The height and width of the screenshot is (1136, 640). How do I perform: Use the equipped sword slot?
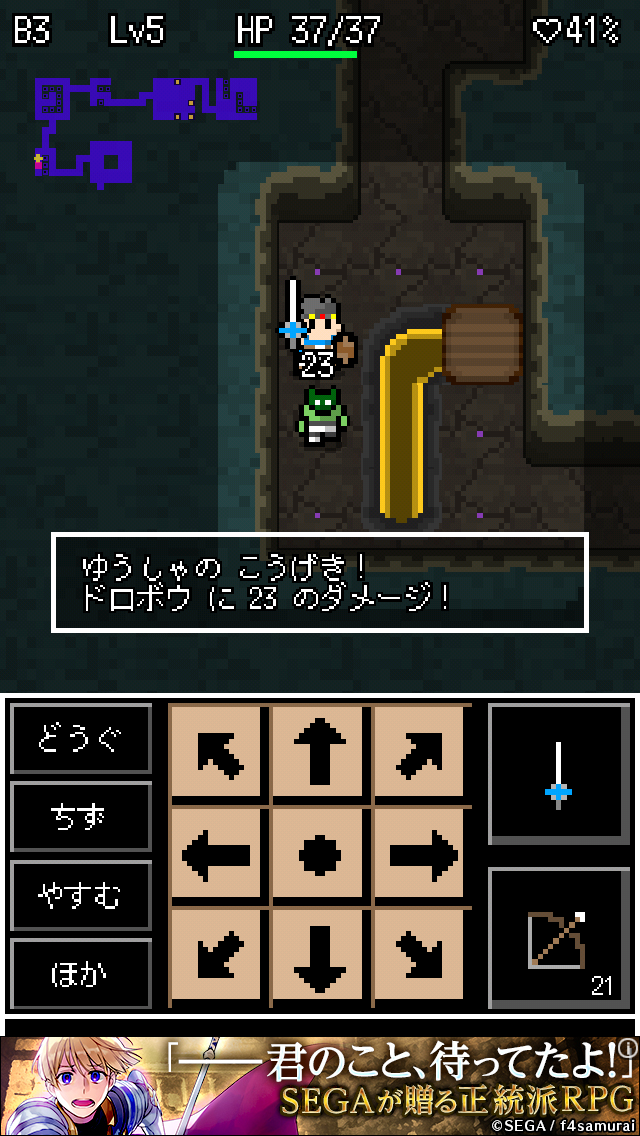[x=559, y=775]
